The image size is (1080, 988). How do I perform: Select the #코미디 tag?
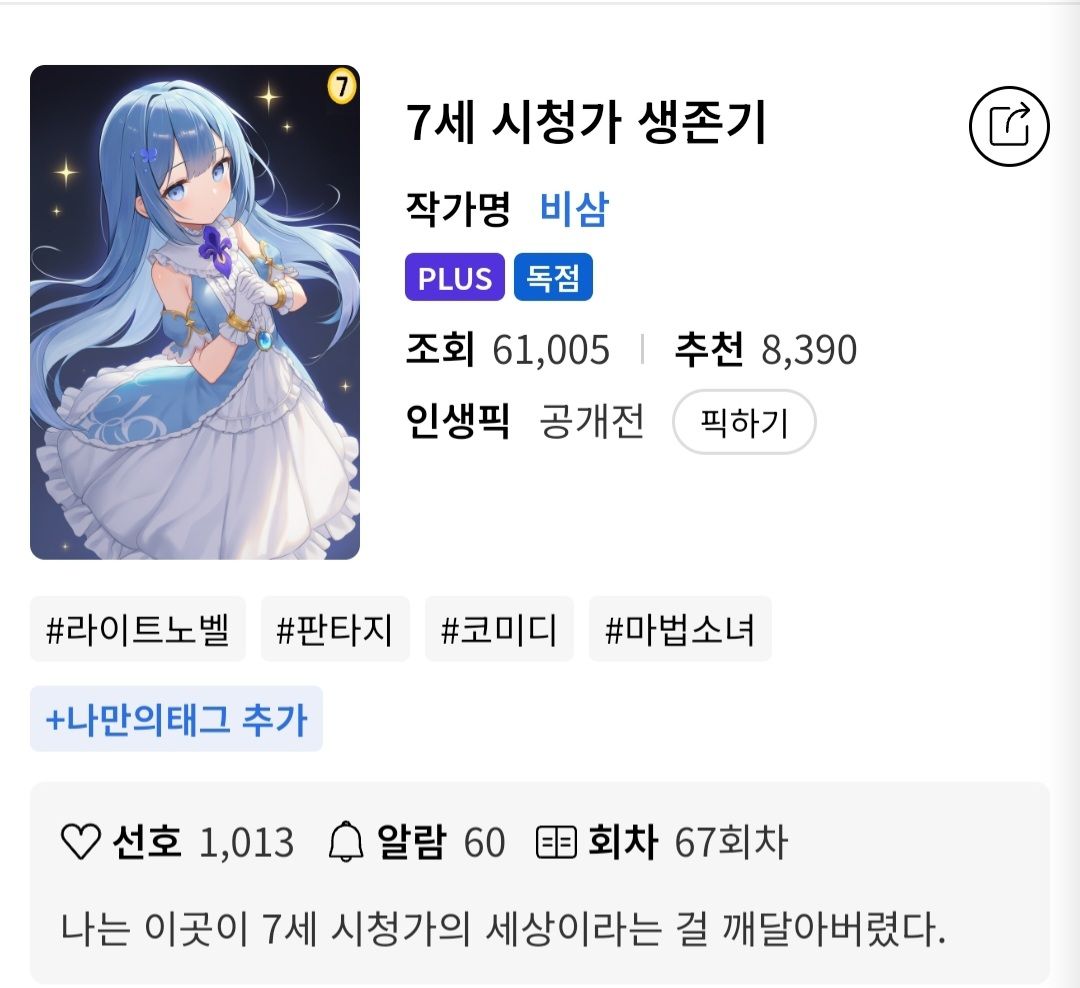(499, 630)
